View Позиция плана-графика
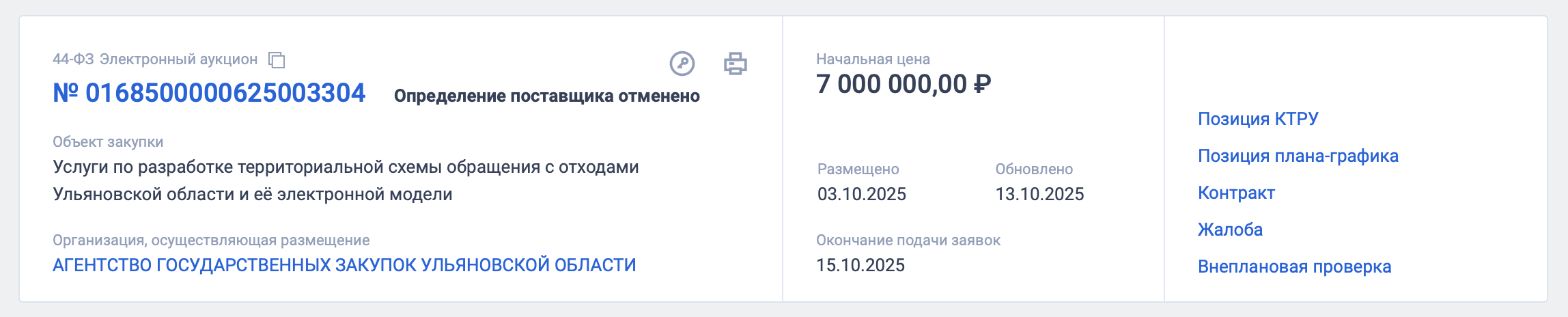This screenshot has height=317, width=1568. [1298, 156]
